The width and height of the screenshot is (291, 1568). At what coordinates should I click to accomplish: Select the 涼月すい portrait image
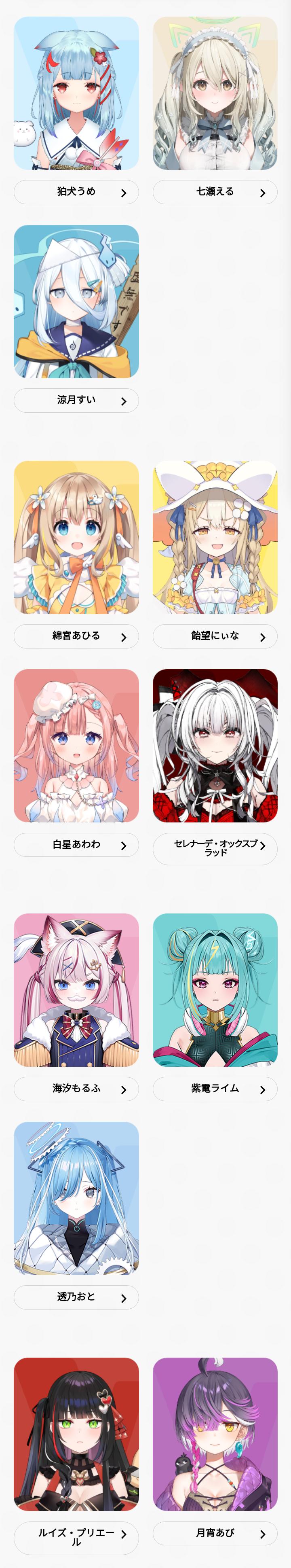[x=76, y=301]
